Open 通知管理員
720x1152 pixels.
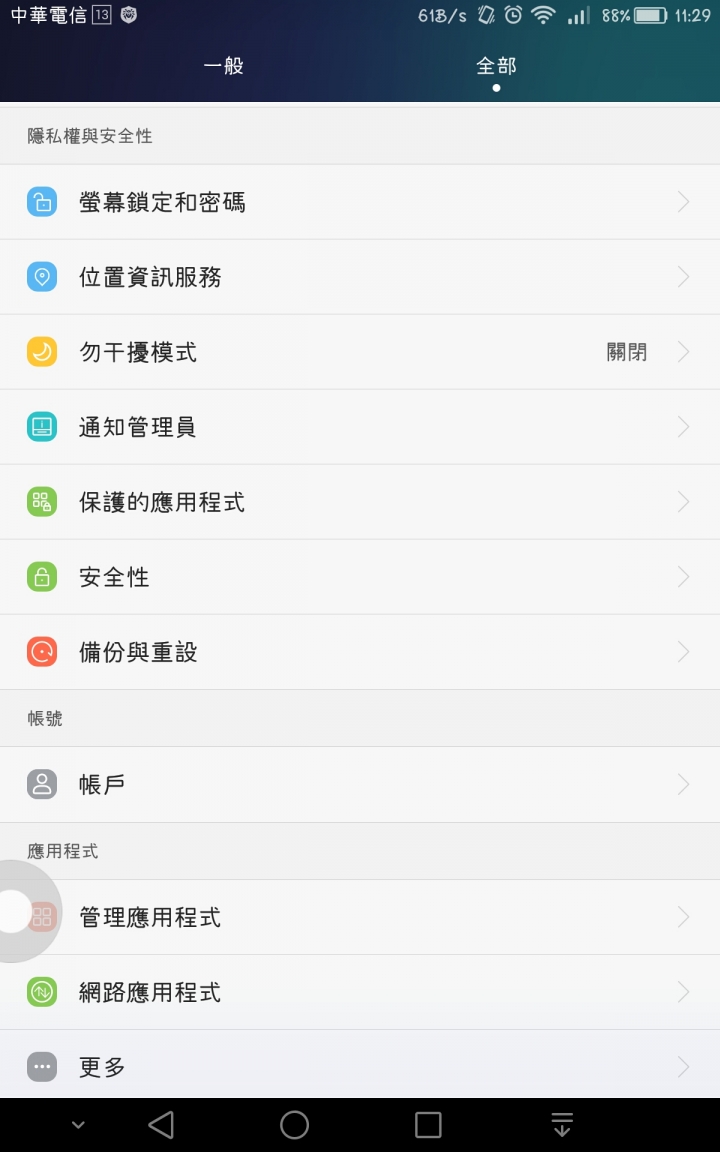(360, 427)
